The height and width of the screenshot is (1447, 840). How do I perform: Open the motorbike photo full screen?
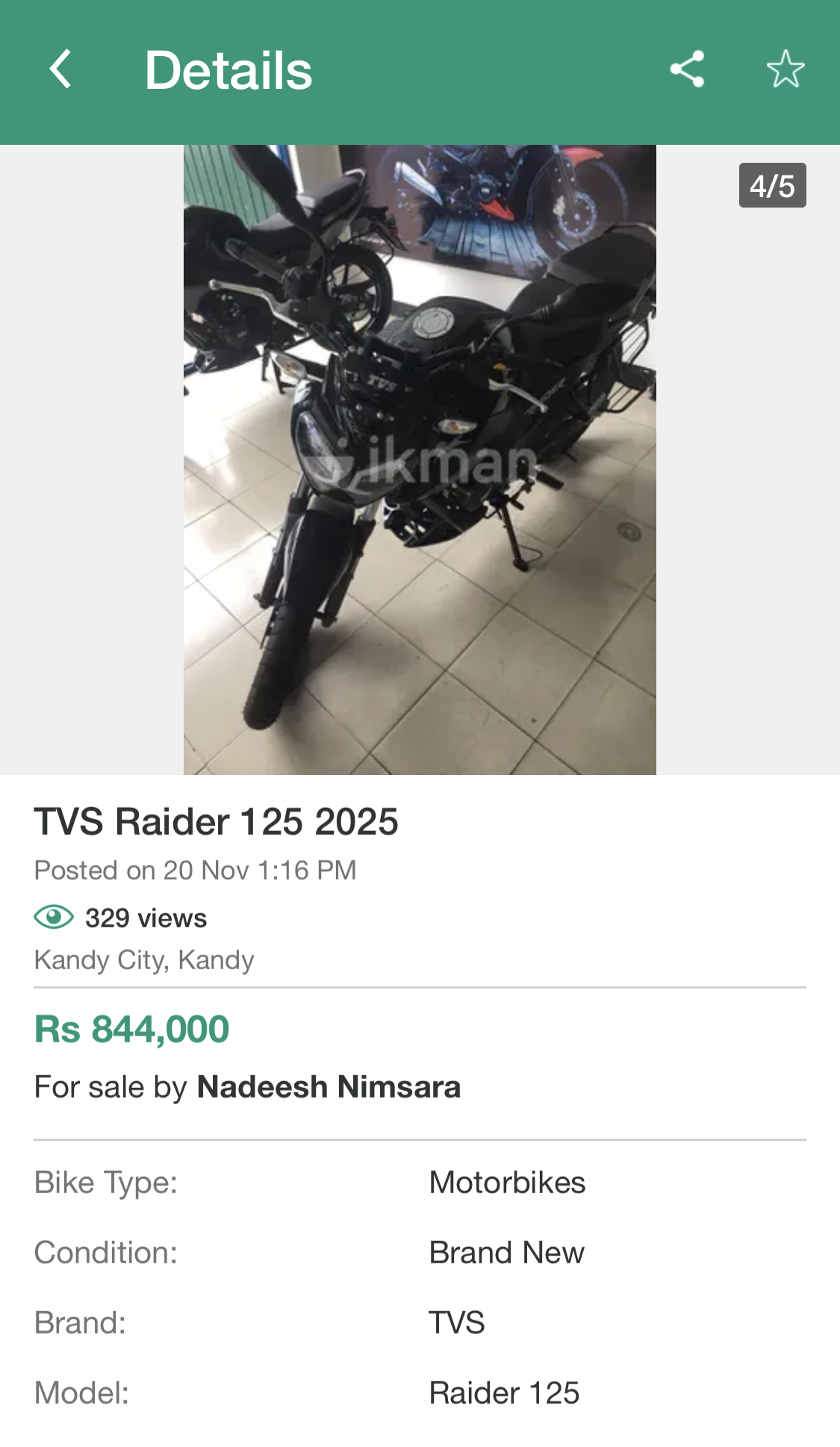(x=420, y=459)
